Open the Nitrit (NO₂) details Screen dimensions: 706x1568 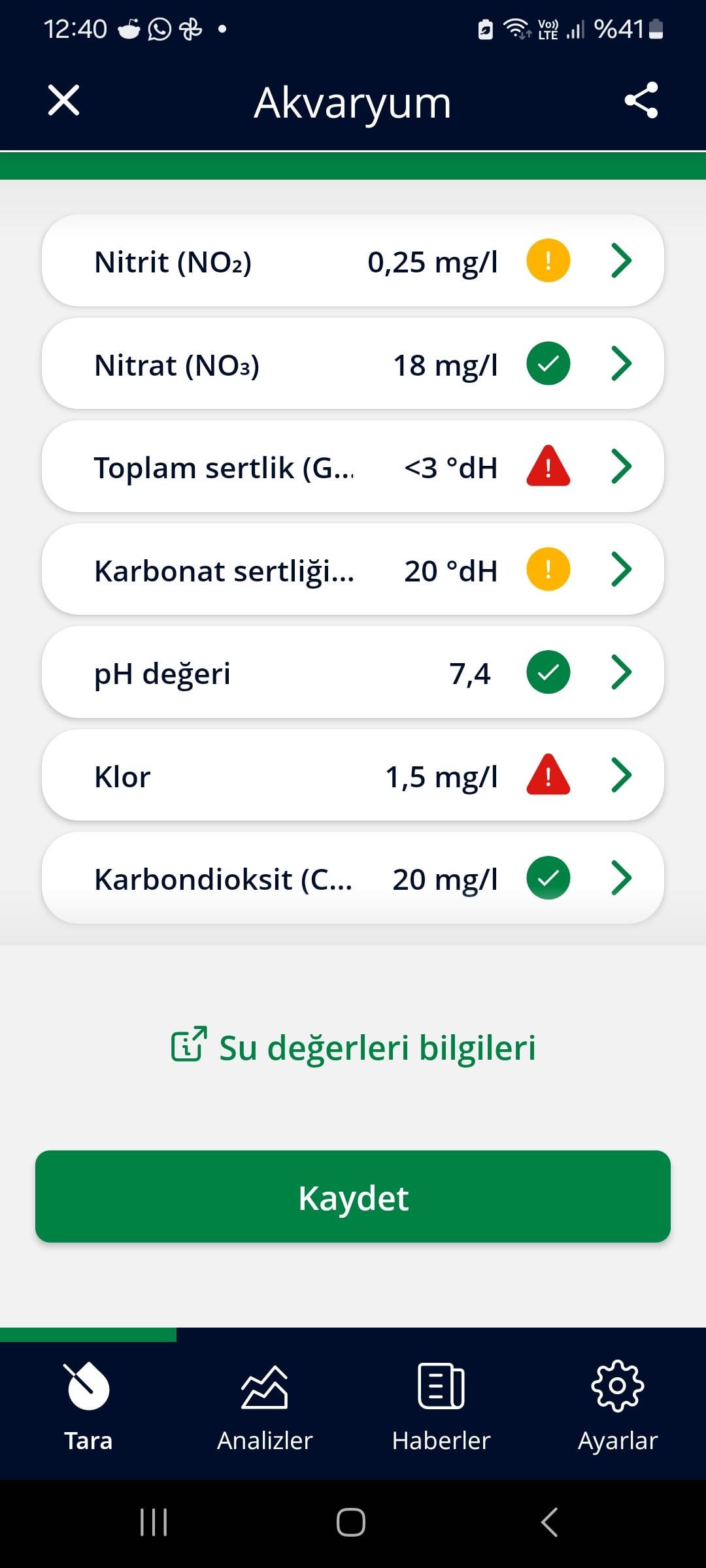pyautogui.click(x=353, y=261)
